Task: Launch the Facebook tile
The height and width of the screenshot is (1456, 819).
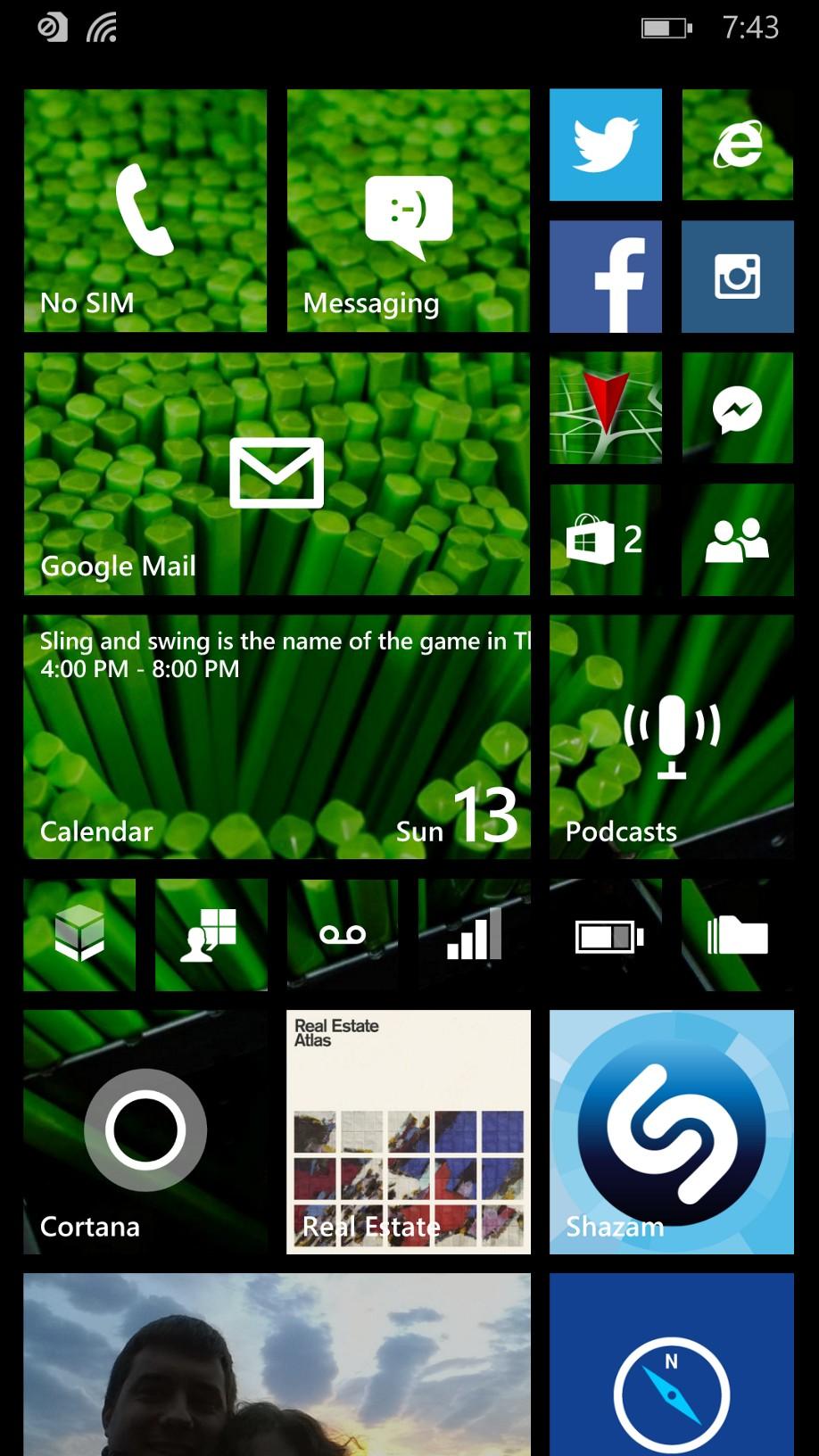Action: [x=606, y=277]
